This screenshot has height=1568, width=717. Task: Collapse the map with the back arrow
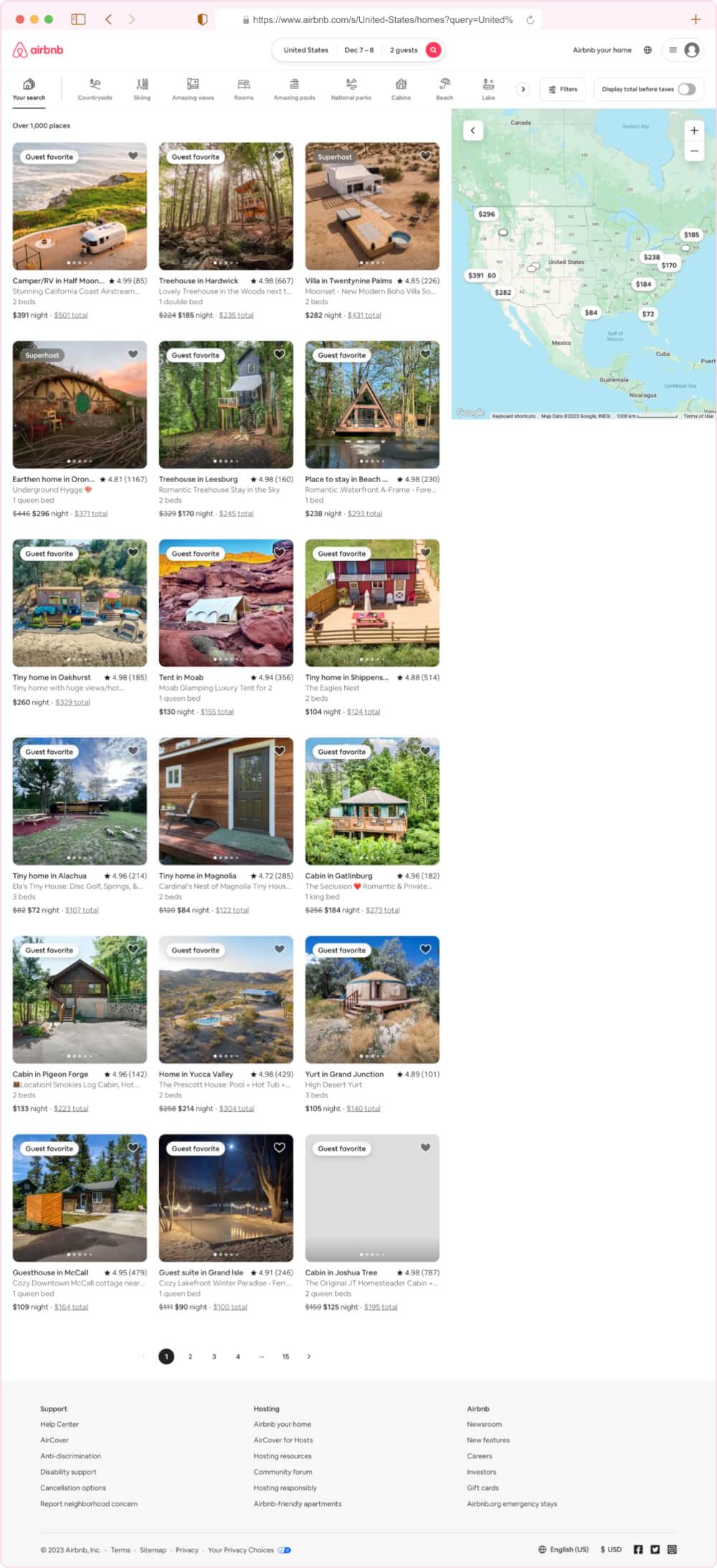473,131
